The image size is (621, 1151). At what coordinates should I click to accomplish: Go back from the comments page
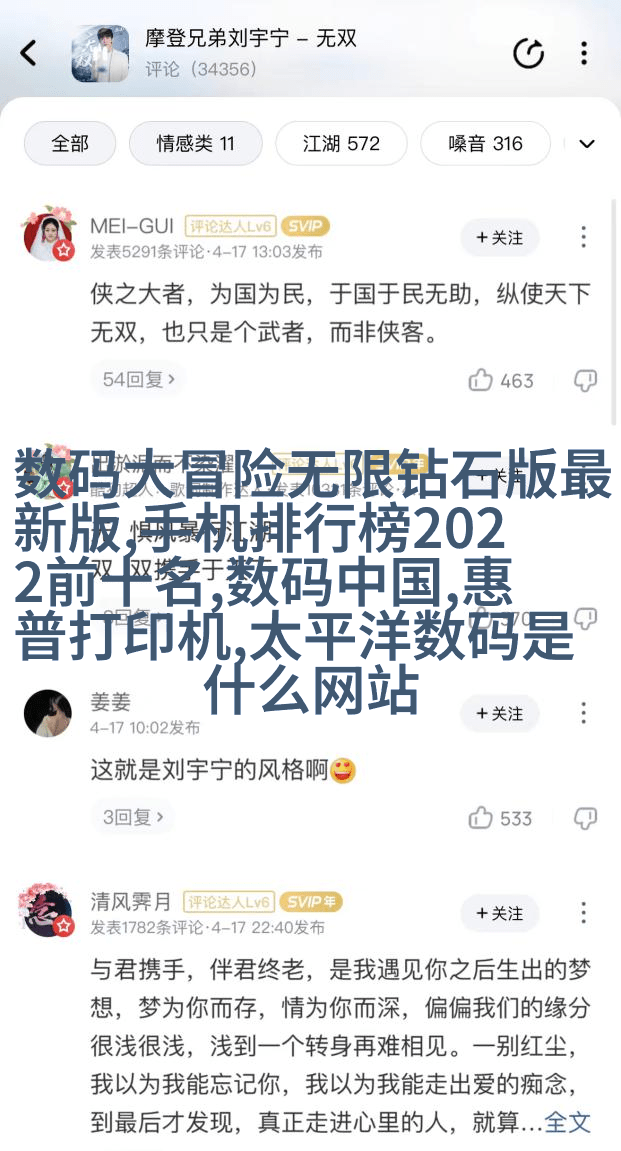click(x=28, y=53)
